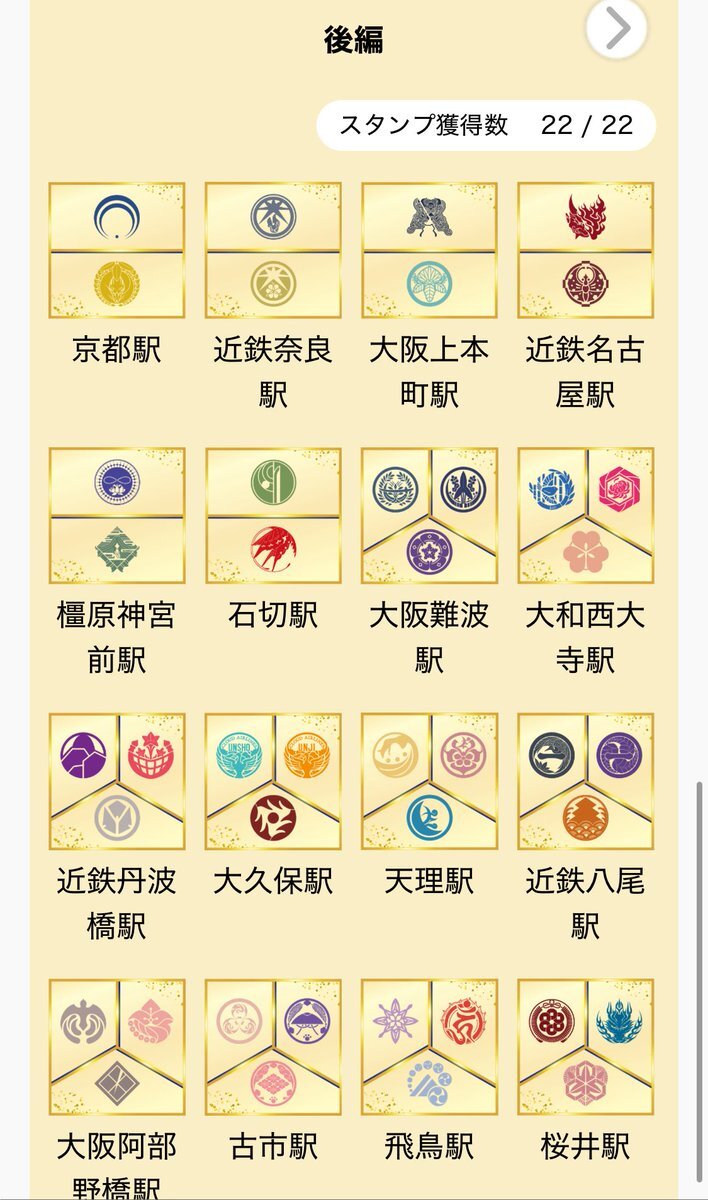View the 大阪上本町駅 stamp card

429,250
